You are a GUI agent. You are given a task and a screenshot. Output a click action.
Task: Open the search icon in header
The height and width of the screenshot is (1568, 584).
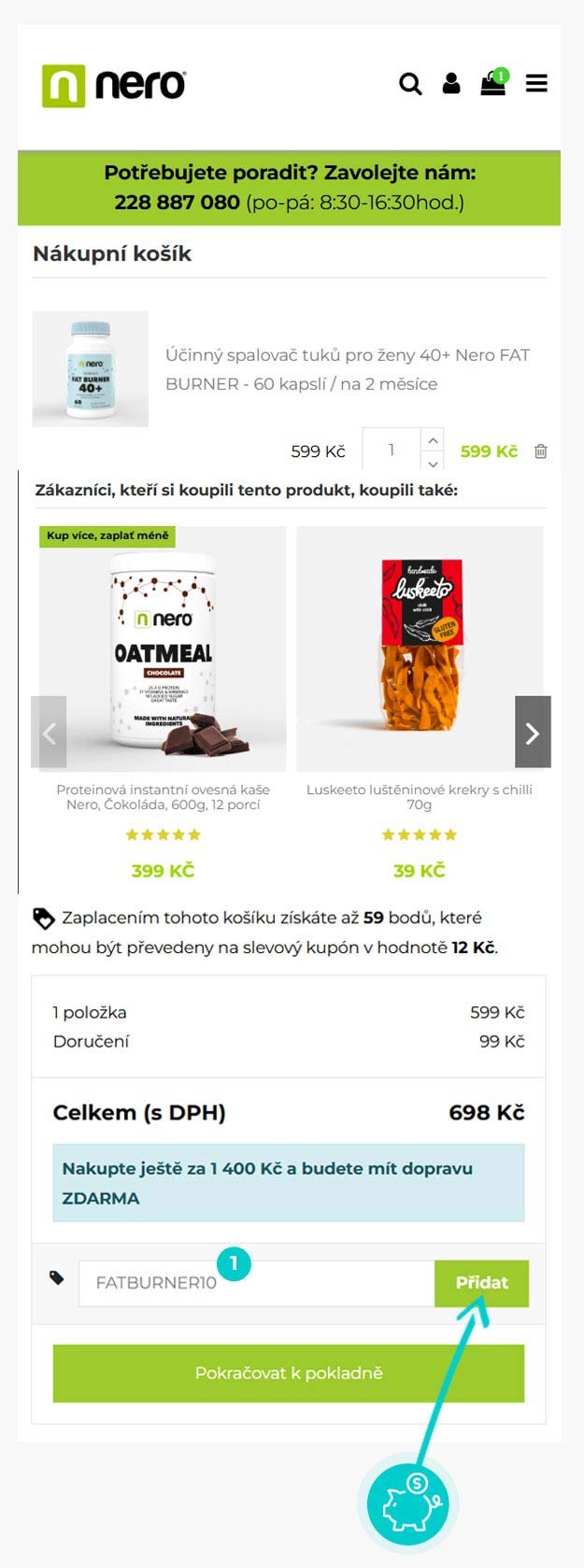(410, 84)
